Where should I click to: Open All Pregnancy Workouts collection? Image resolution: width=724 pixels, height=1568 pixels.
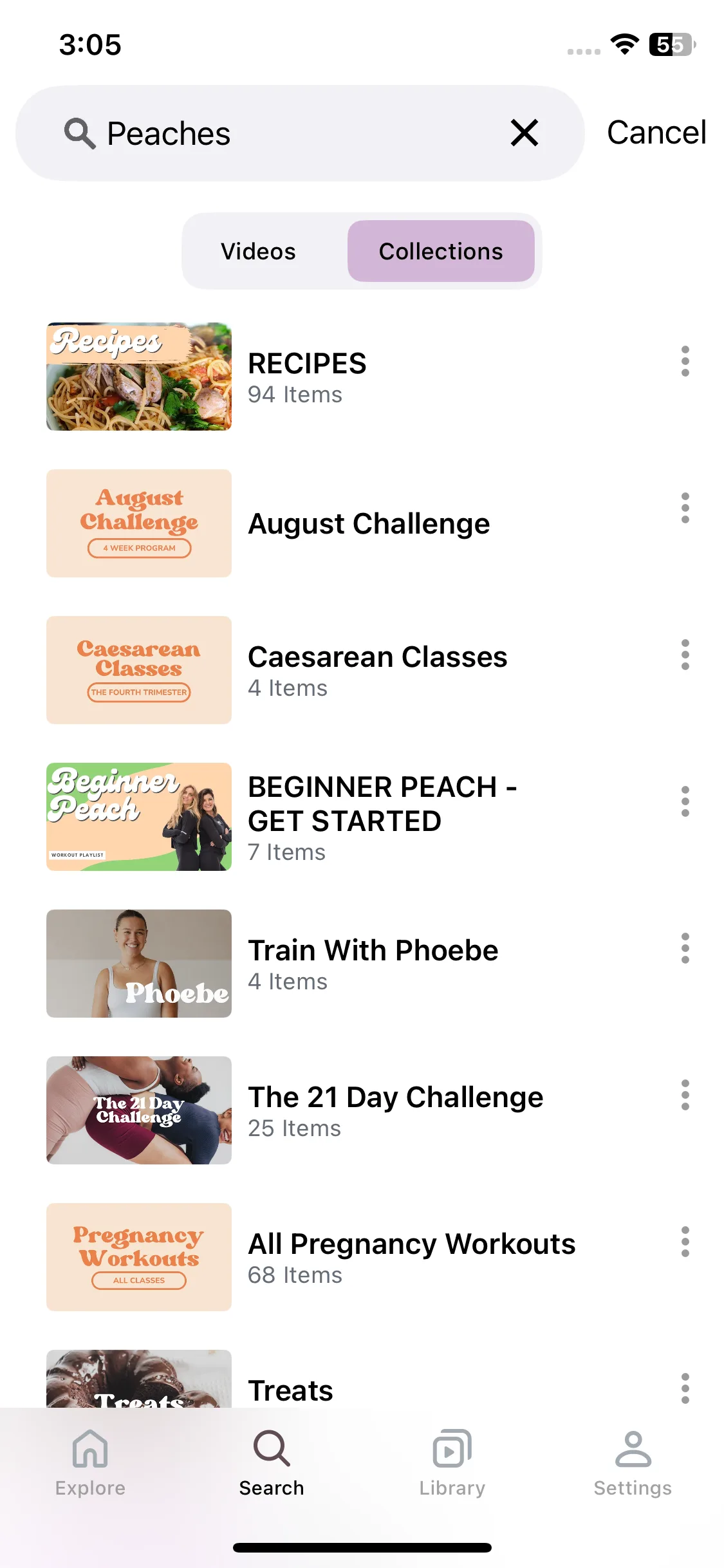tap(411, 1257)
